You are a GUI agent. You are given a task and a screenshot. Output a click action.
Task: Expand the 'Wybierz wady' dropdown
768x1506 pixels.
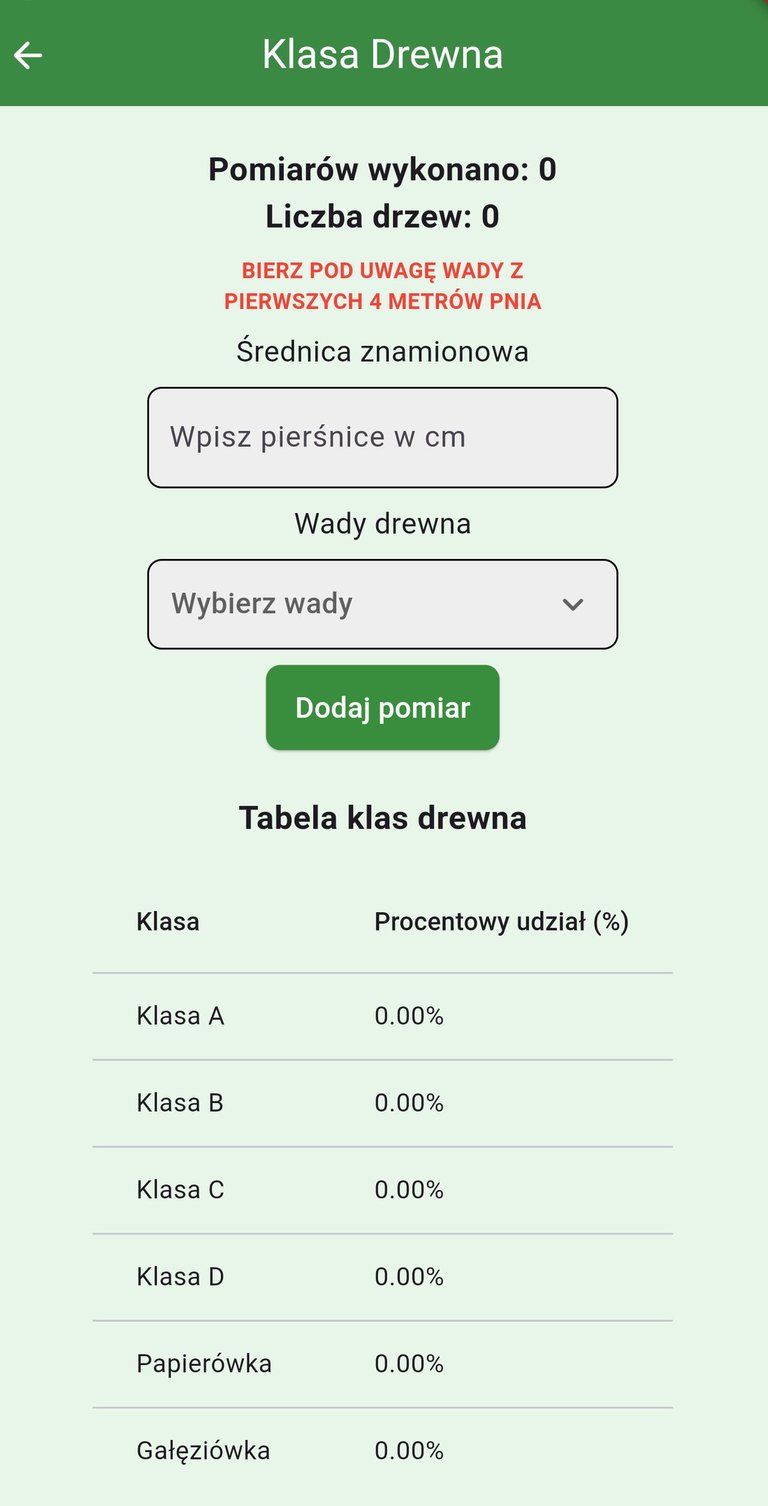383,604
